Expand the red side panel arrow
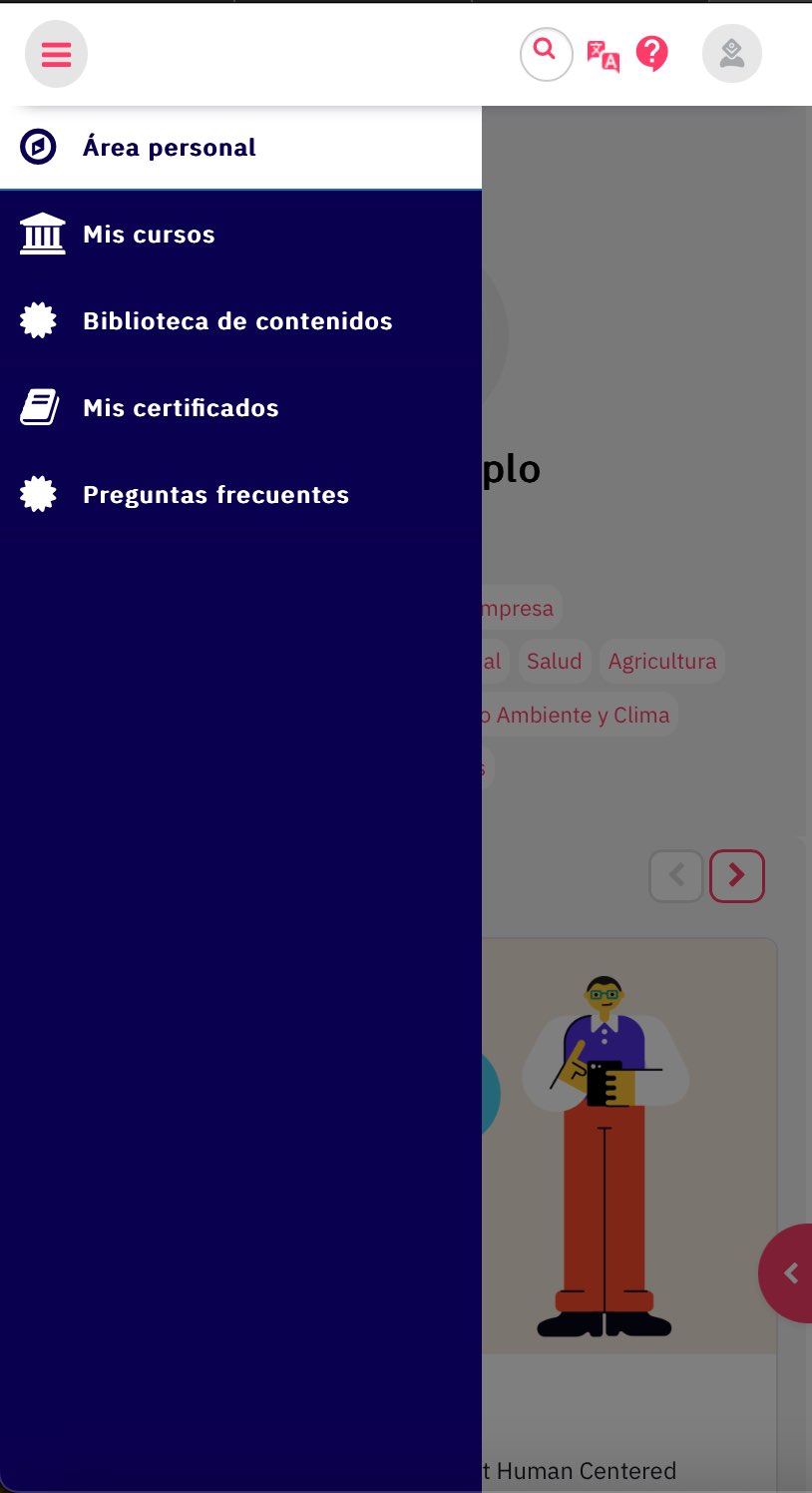 pos(790,1273)
